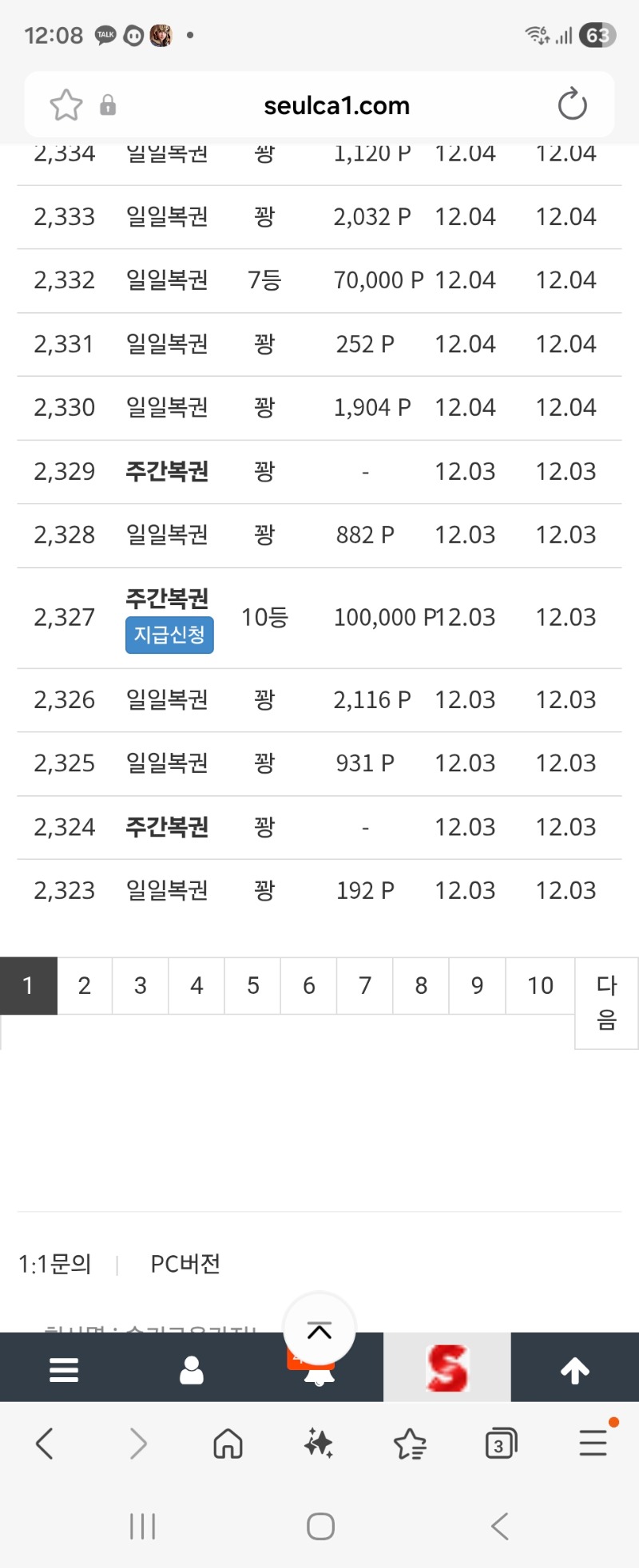The height and width of the screenshot is (1568, 639).
Task: Go back in the browser toolbar
Action: (46, 1443)
